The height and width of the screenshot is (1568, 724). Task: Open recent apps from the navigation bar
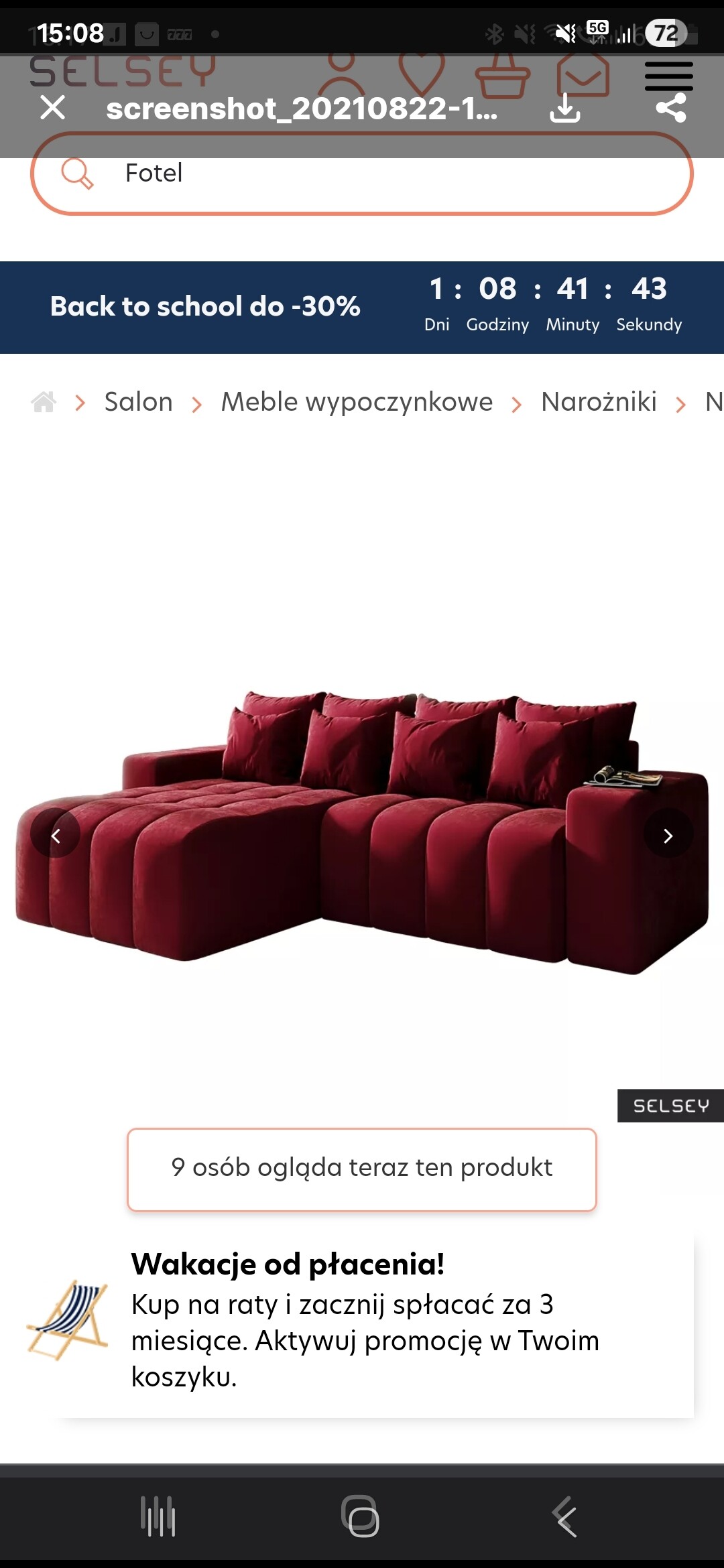[158, 1516]
